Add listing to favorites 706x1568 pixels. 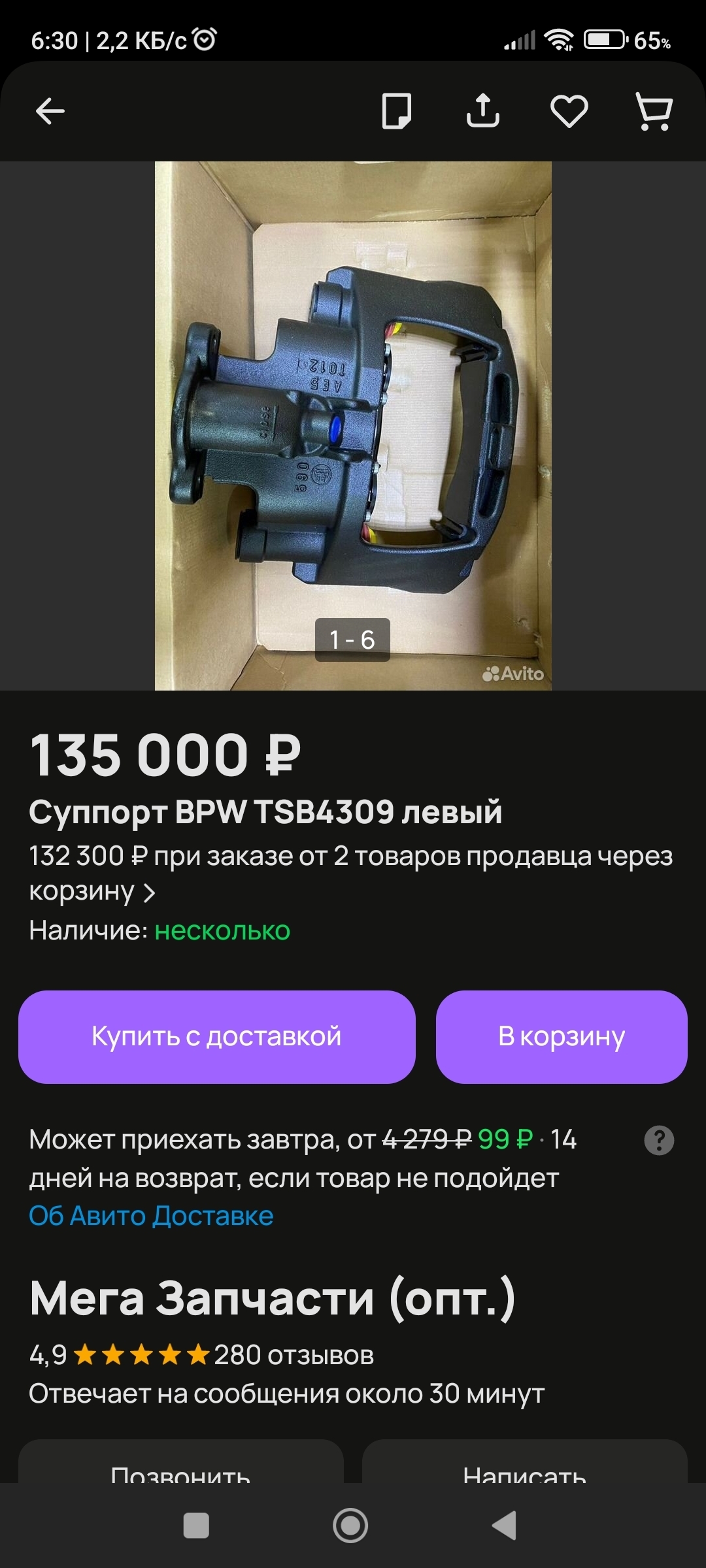point(569,111)
